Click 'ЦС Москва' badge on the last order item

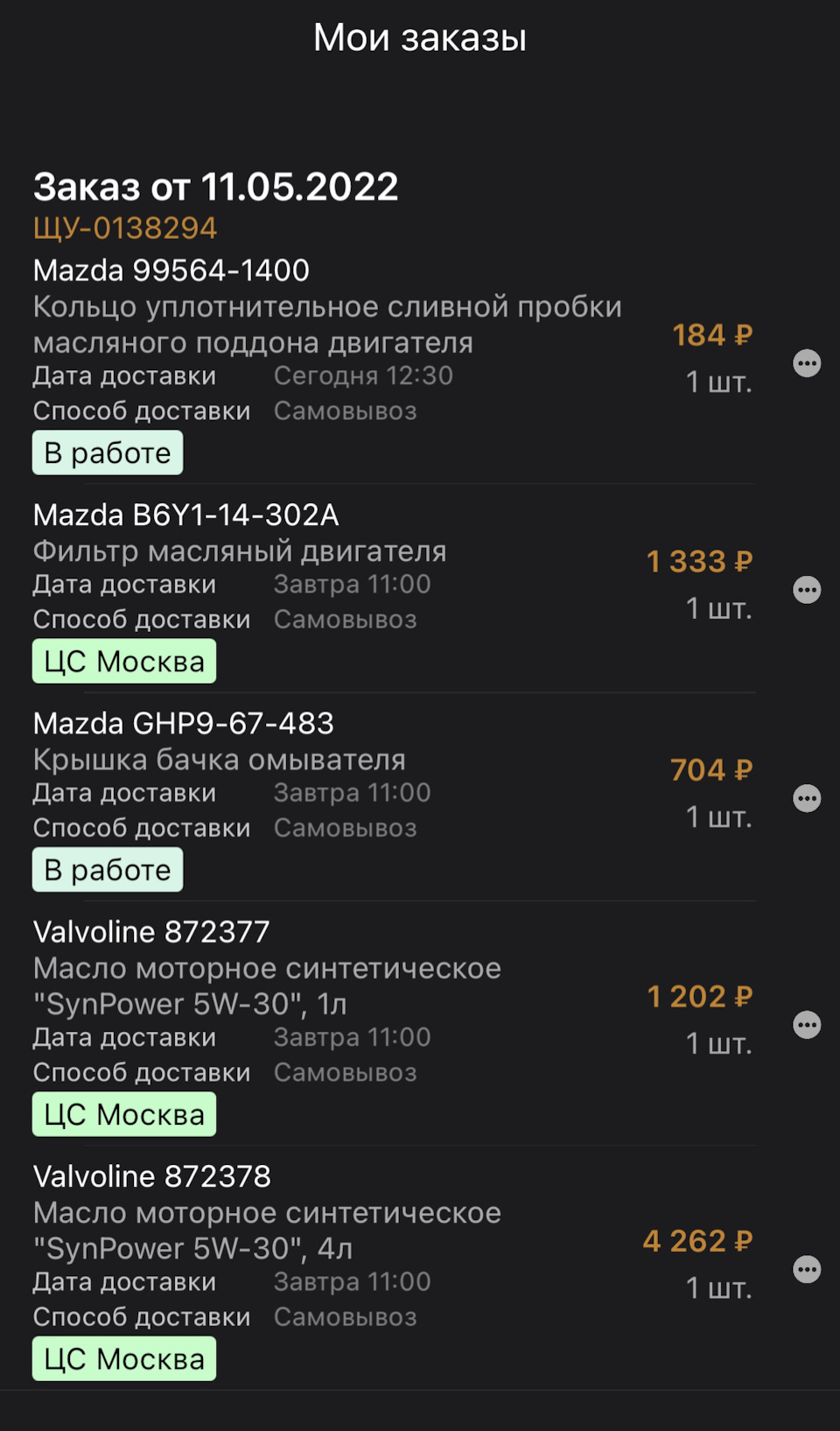(123, 1358)
